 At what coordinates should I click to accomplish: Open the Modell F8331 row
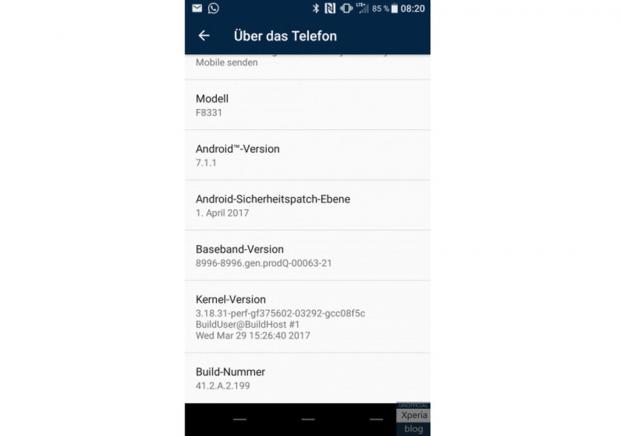pos(307,106)
